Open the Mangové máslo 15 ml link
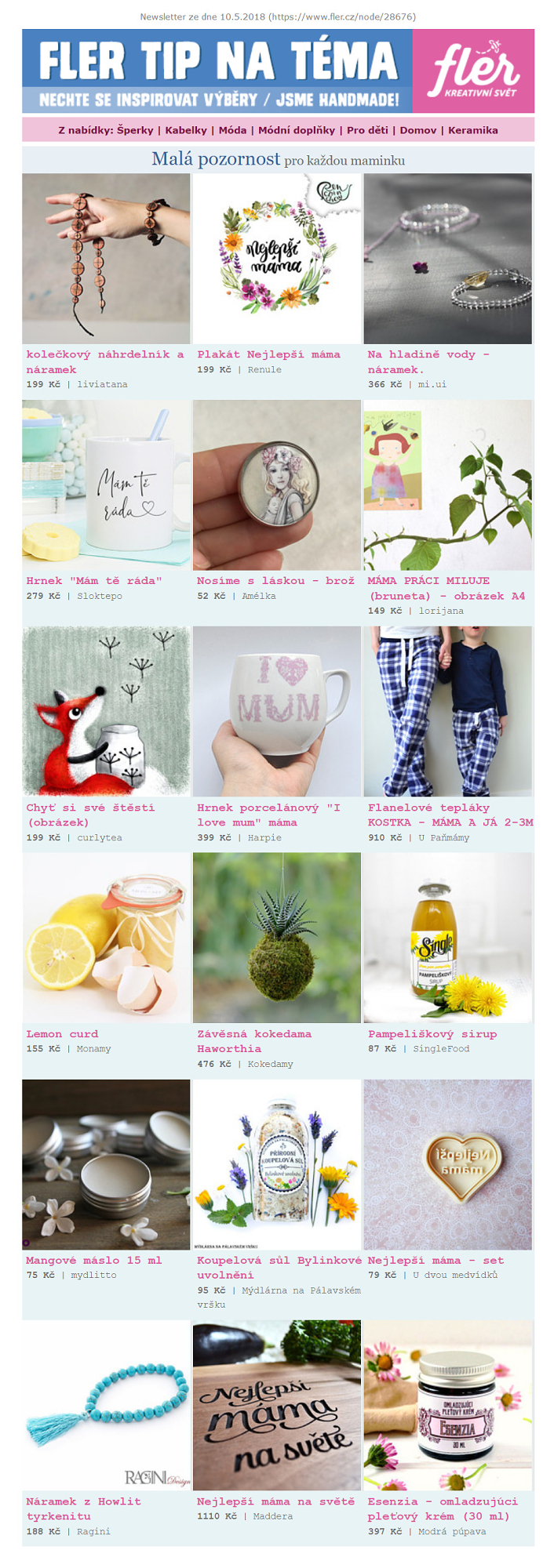This screenshot has width=554, height=1568. click(x=93, y=1261)
